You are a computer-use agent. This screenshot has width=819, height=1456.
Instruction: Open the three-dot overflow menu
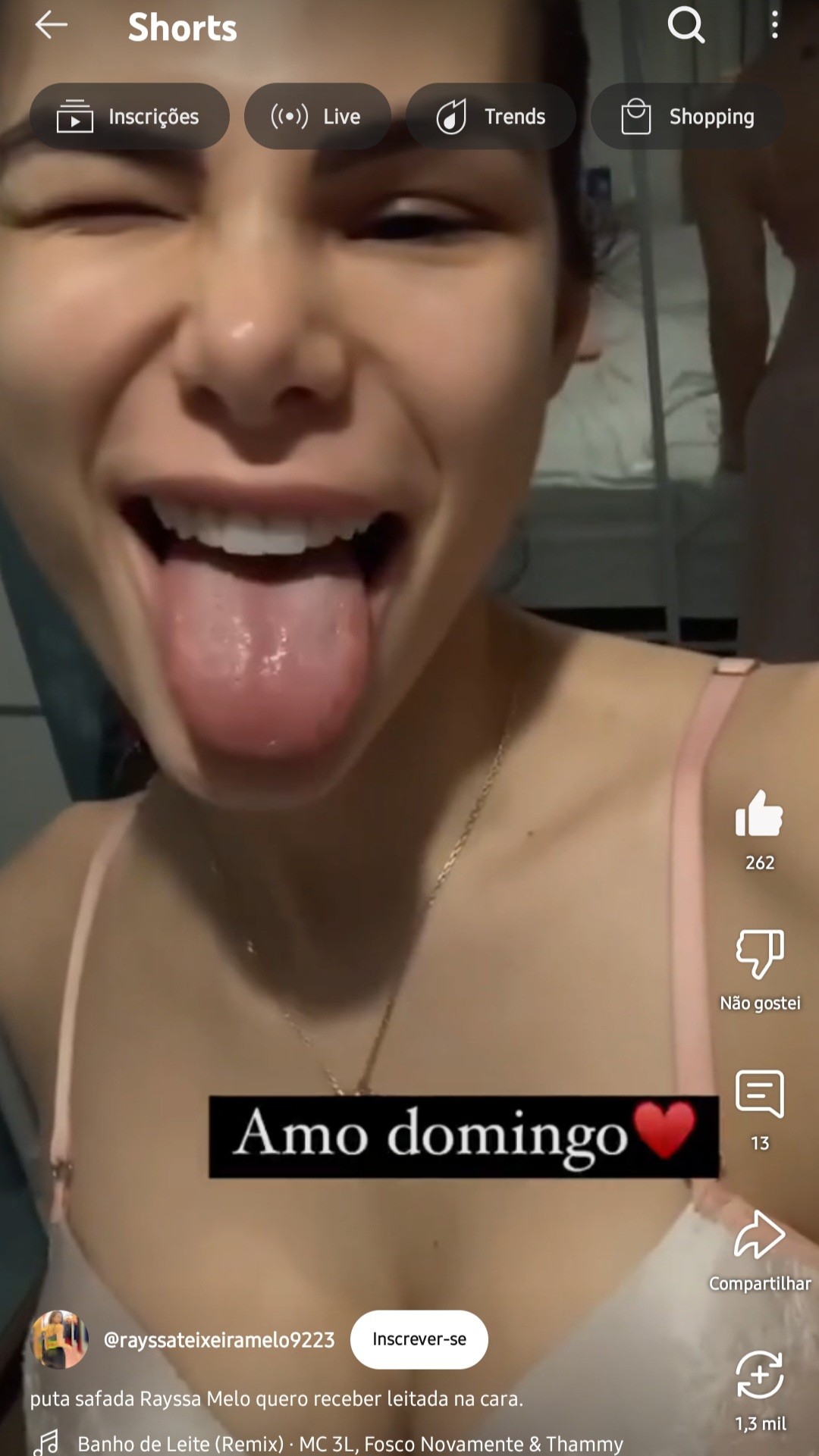(774, 25)
